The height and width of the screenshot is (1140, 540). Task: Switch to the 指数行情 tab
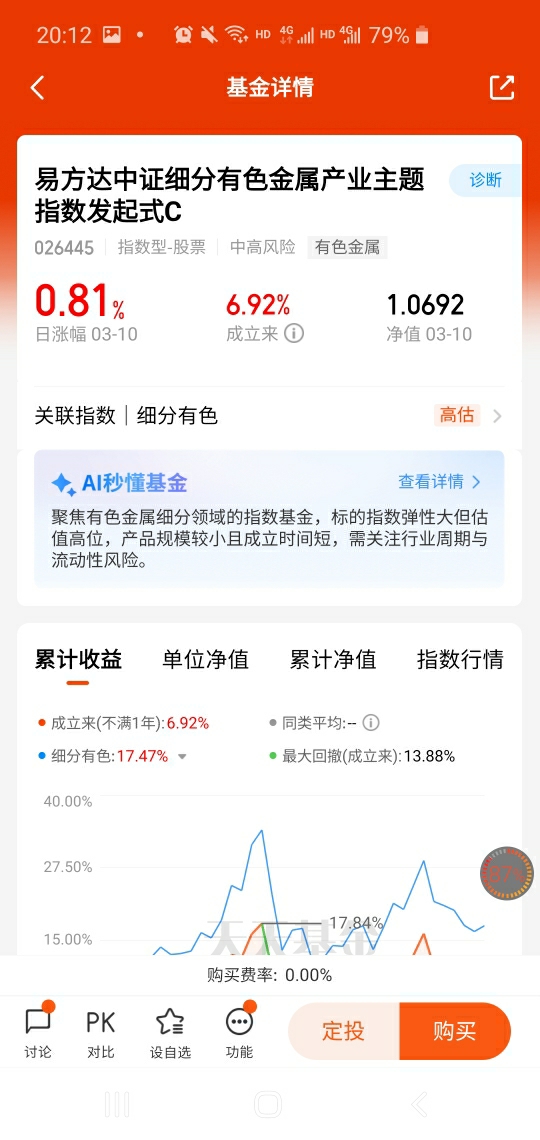click(460, 659)
